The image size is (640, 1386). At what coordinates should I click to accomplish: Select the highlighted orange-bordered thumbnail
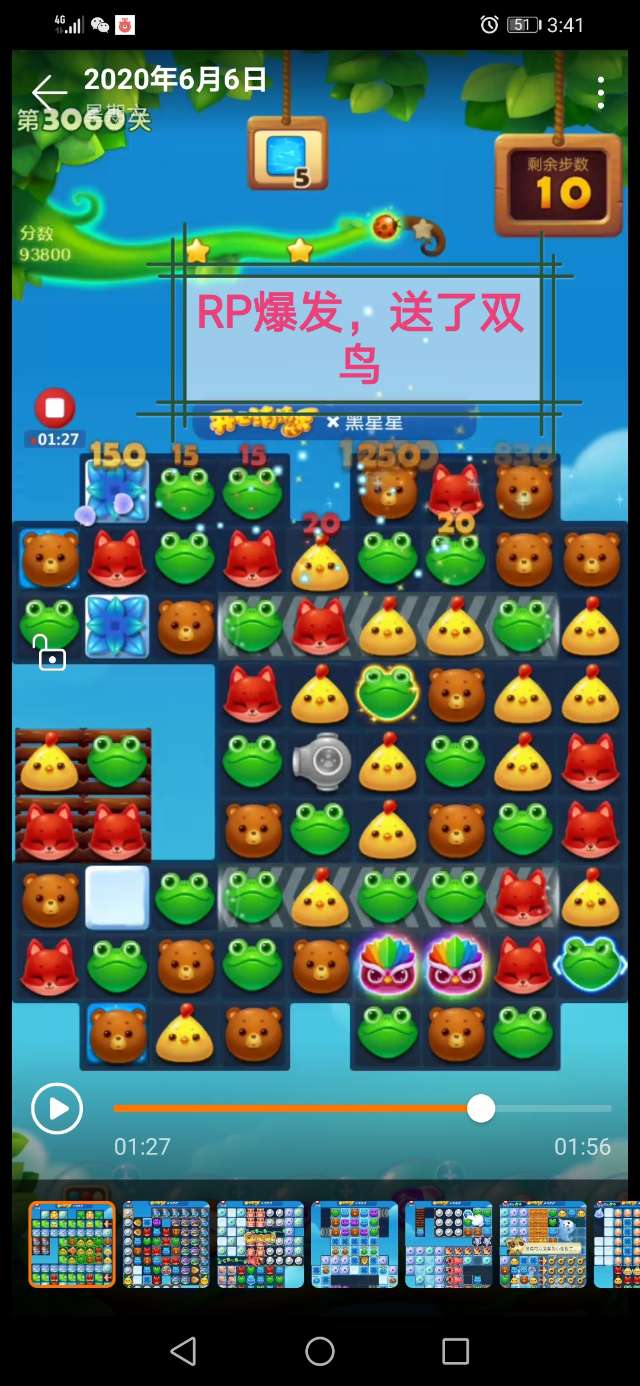coord(71,1244)
